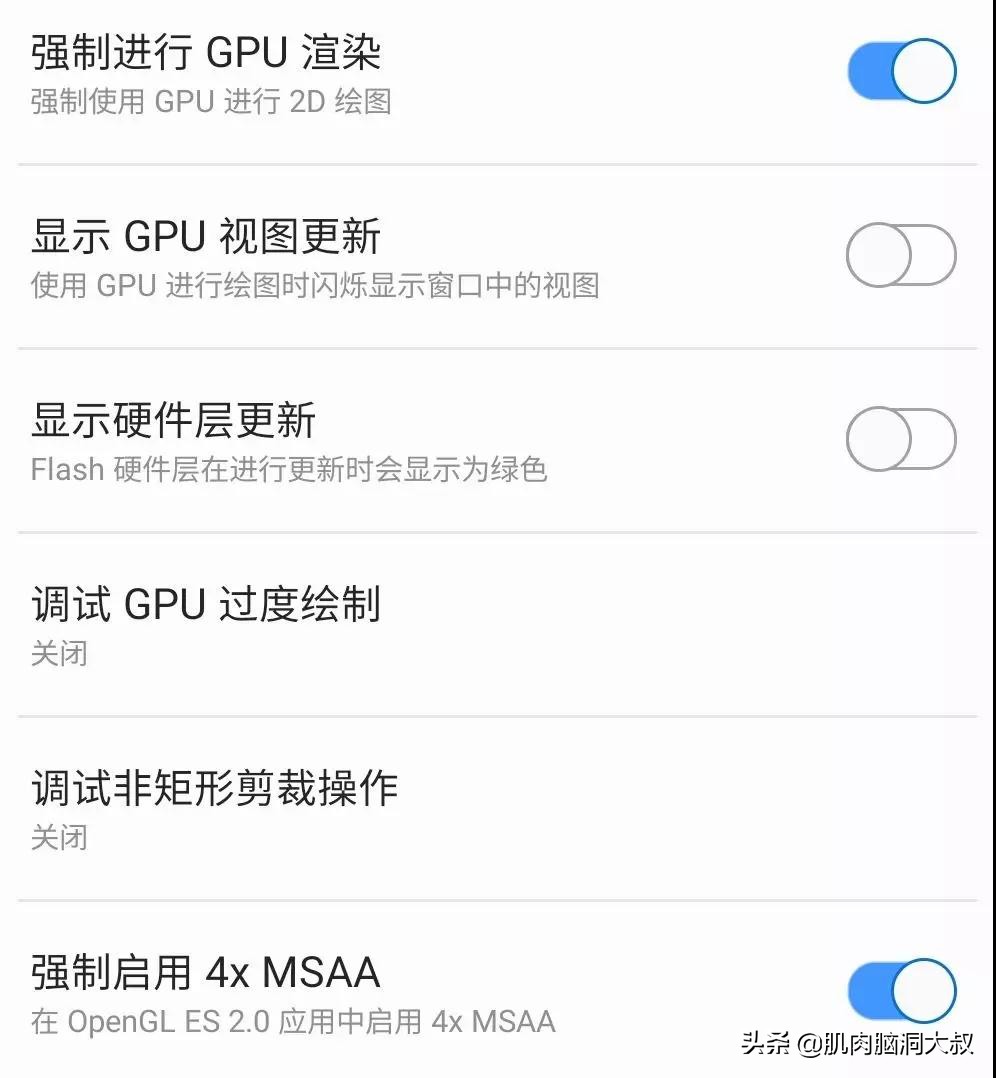Toggle the blue switch next to 强制进行 GPU 渲染

pos(901,70)
